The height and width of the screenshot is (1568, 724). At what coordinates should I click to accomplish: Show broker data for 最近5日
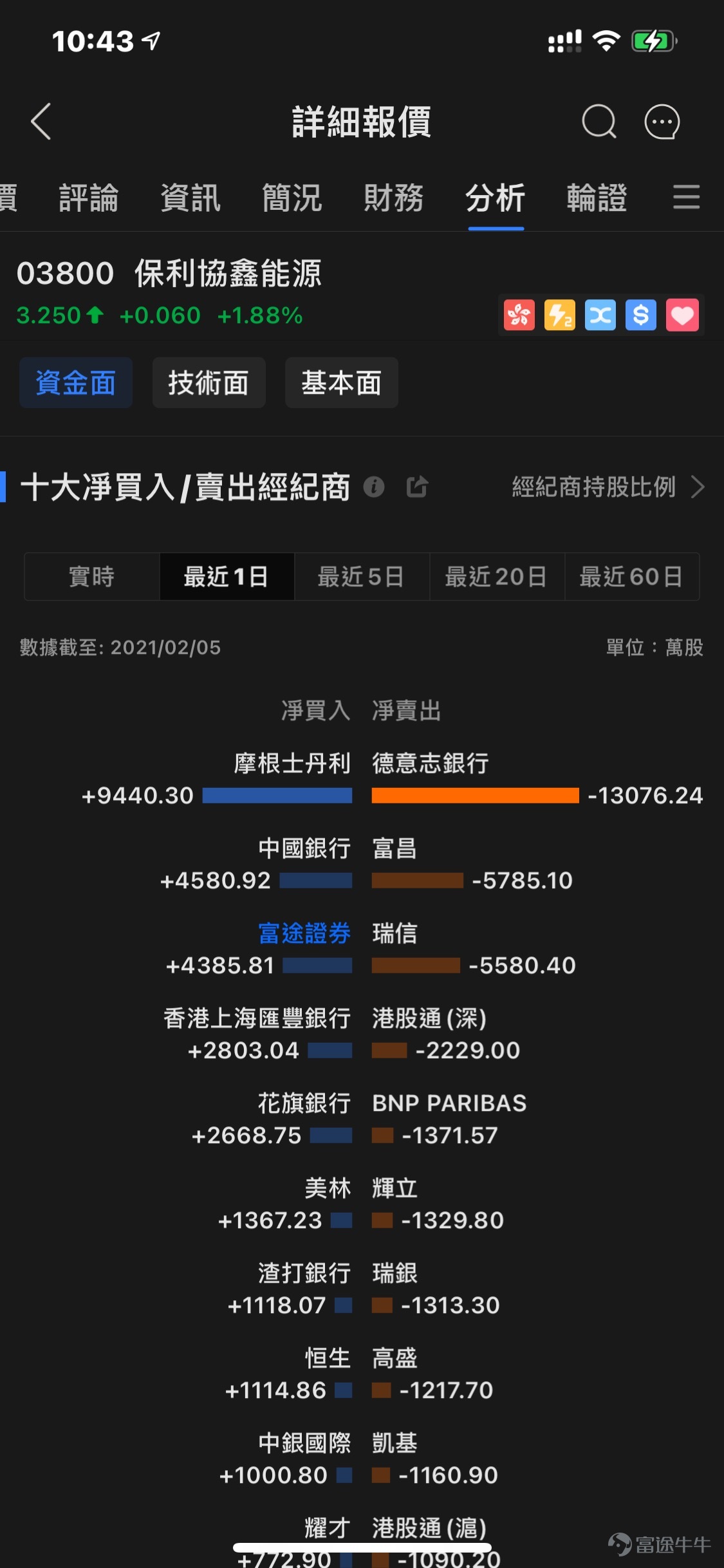coord(362,577)
